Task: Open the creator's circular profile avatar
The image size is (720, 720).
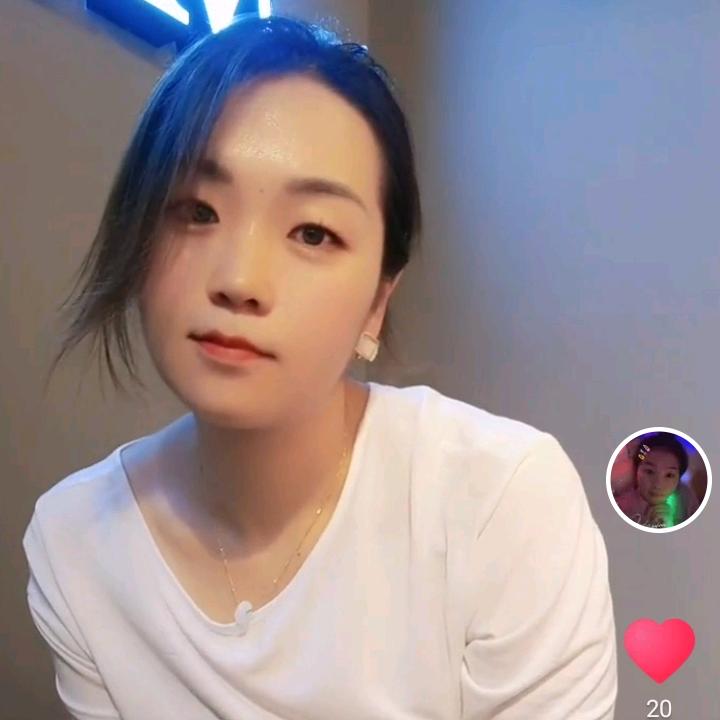Action: coord(659,480)
